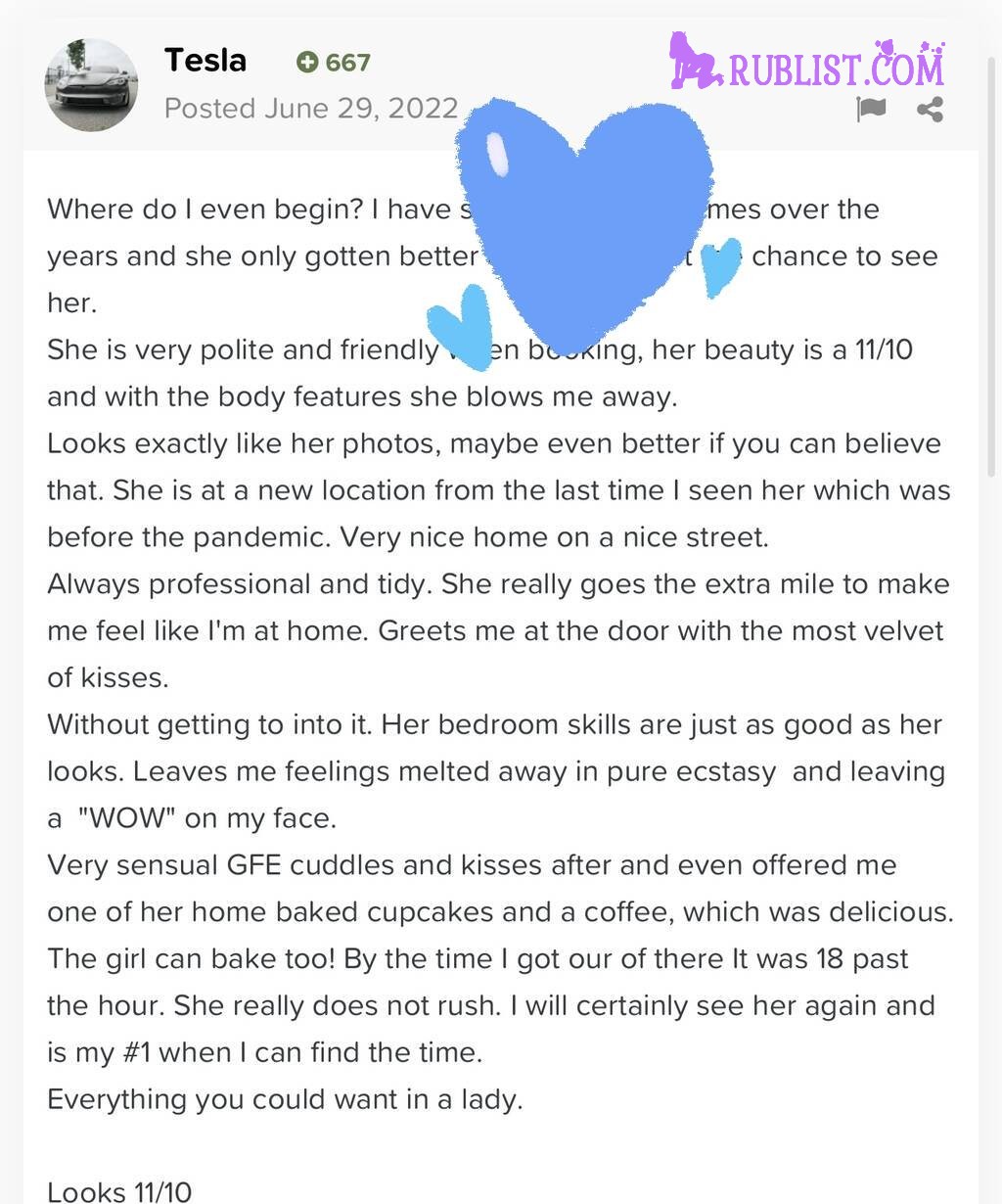Image resolution: width=1002 pixels, height=1204 pixels.
Task: Share this review post
Action: point(930,110)
